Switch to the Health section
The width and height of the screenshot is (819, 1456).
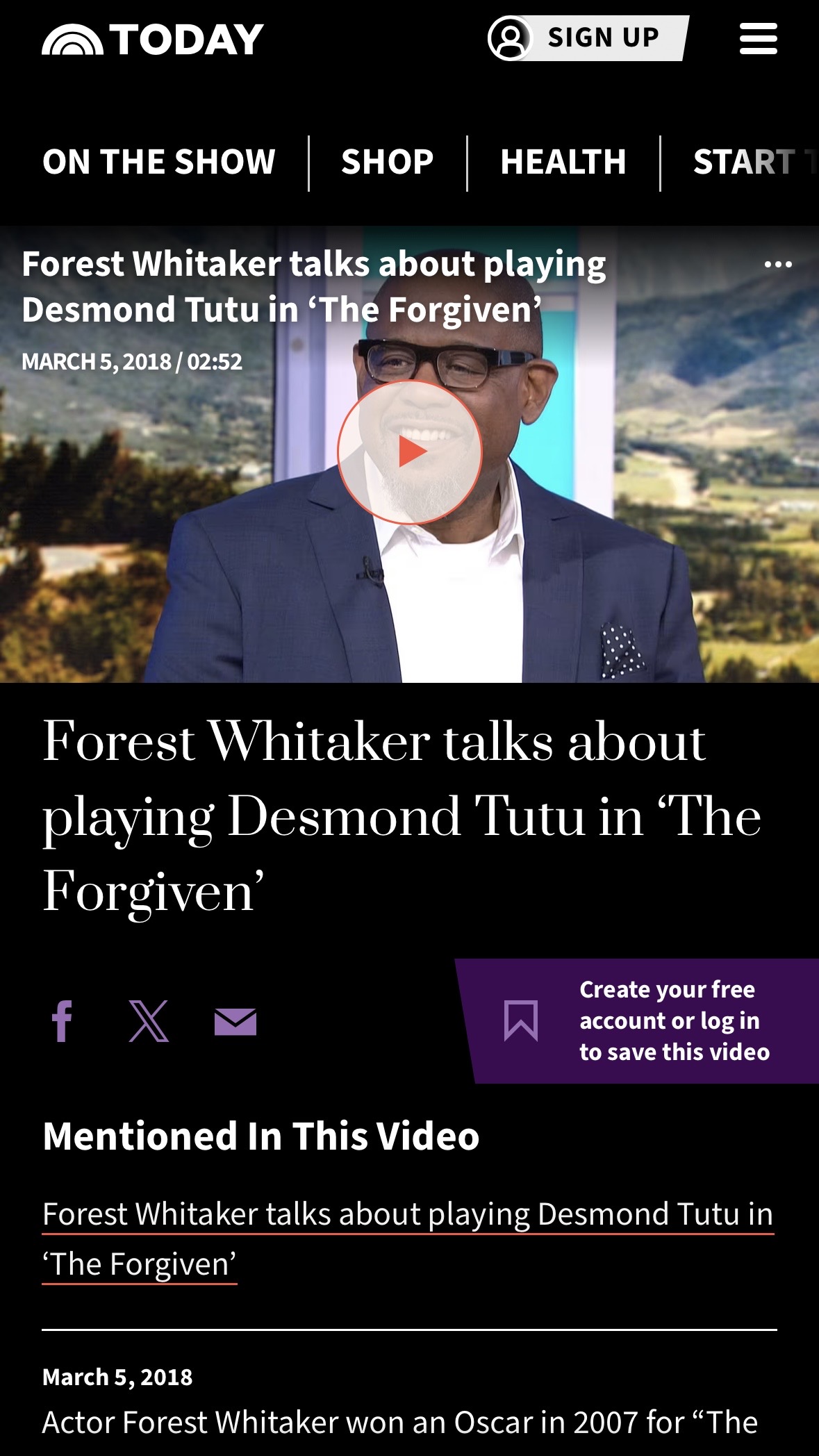pos(563,162)
